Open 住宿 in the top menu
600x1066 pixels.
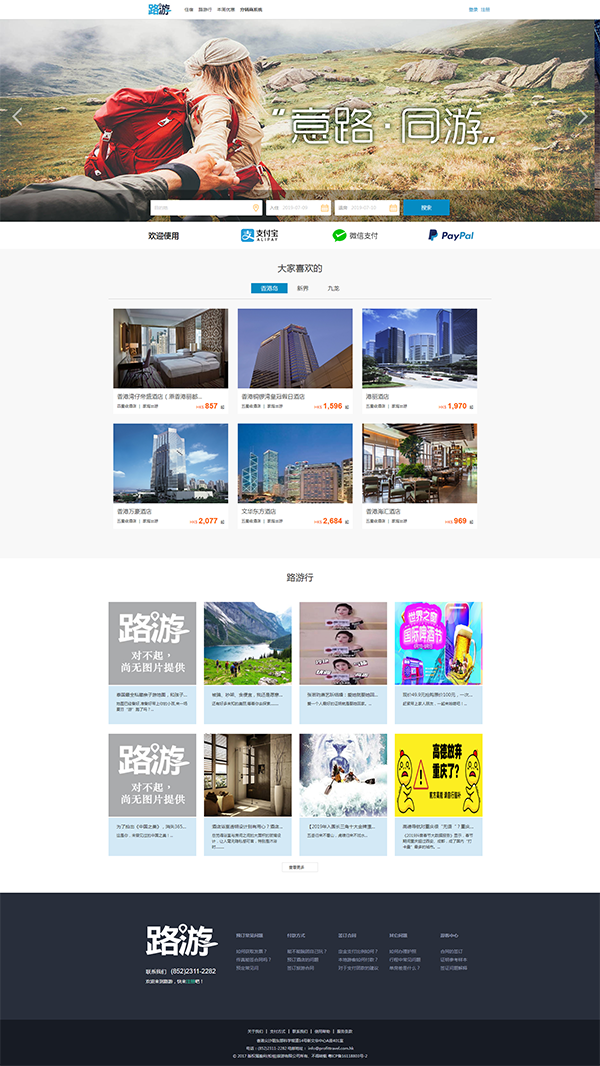(189, 9)
